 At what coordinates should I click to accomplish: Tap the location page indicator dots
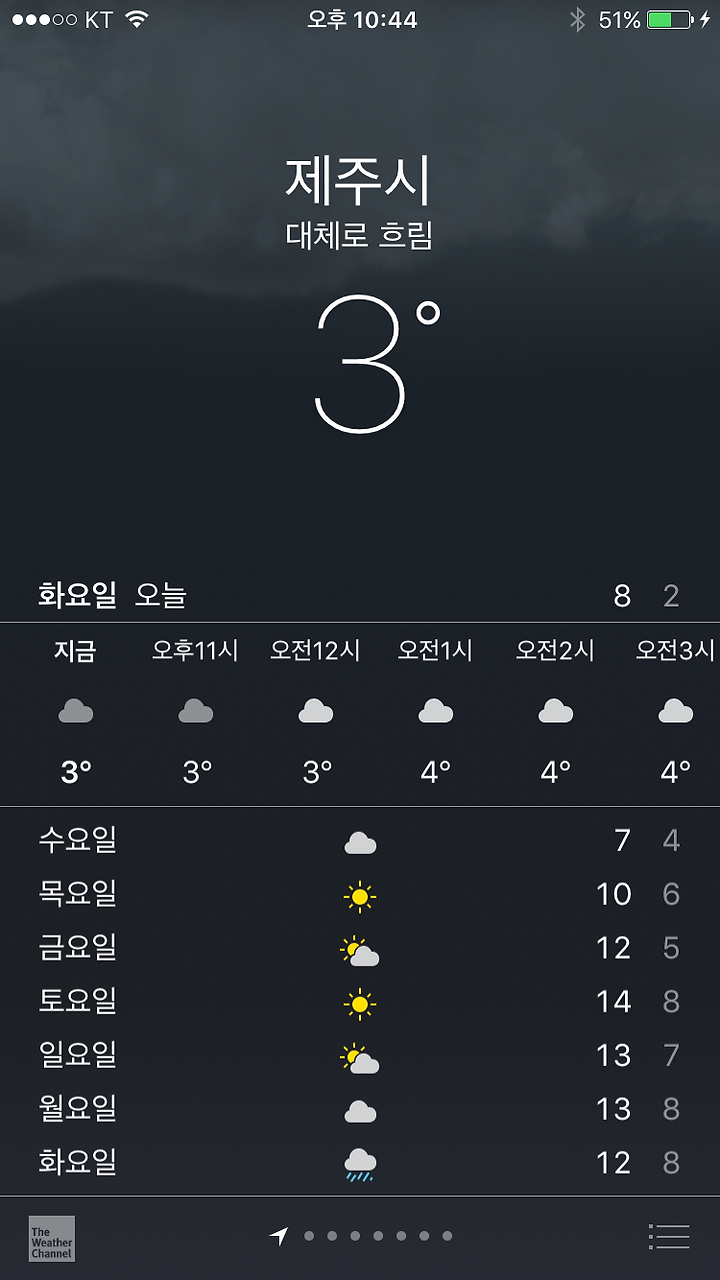coord(361,1237)
